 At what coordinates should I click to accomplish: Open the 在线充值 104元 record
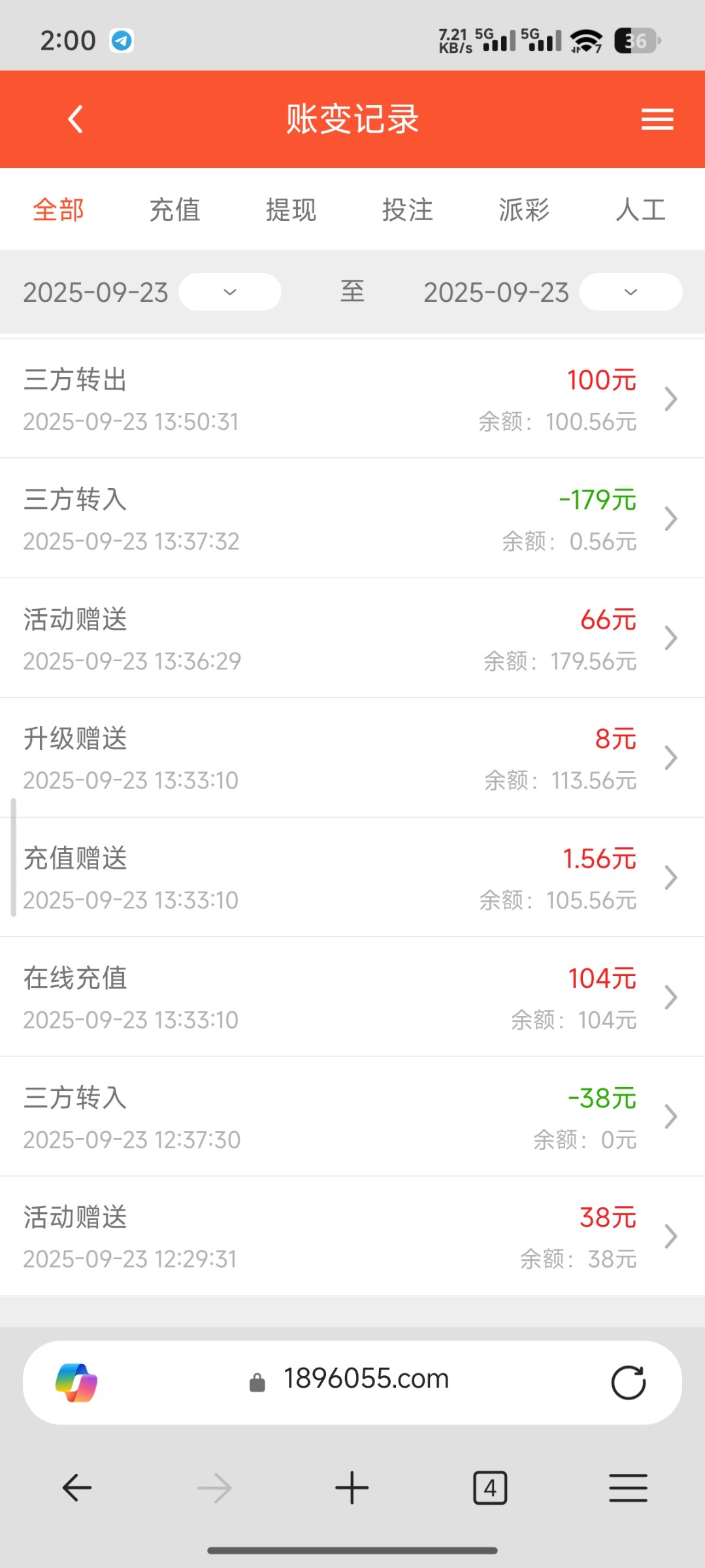352,997
